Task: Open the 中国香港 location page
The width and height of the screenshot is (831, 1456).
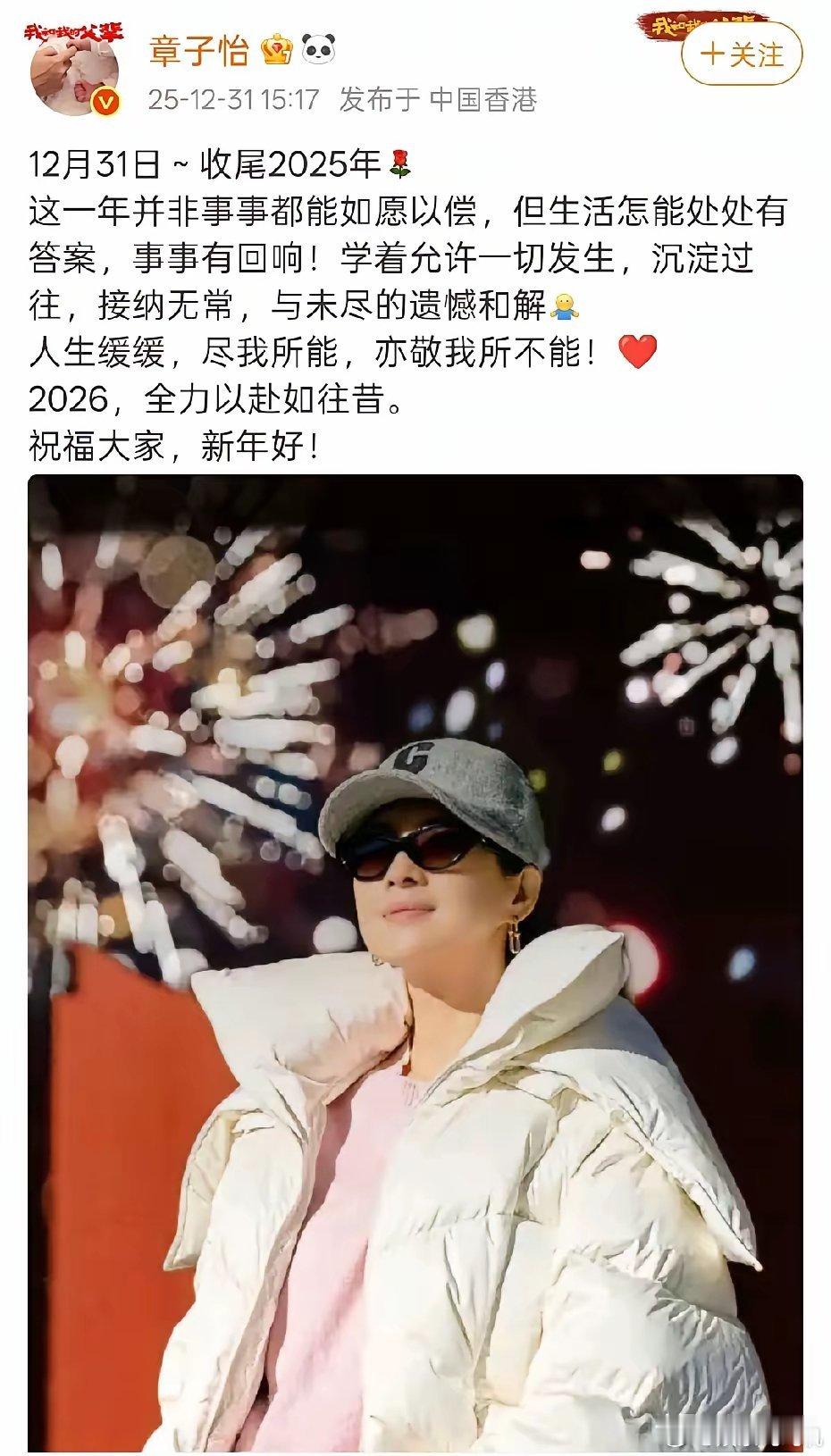Action: pos(479,101)
